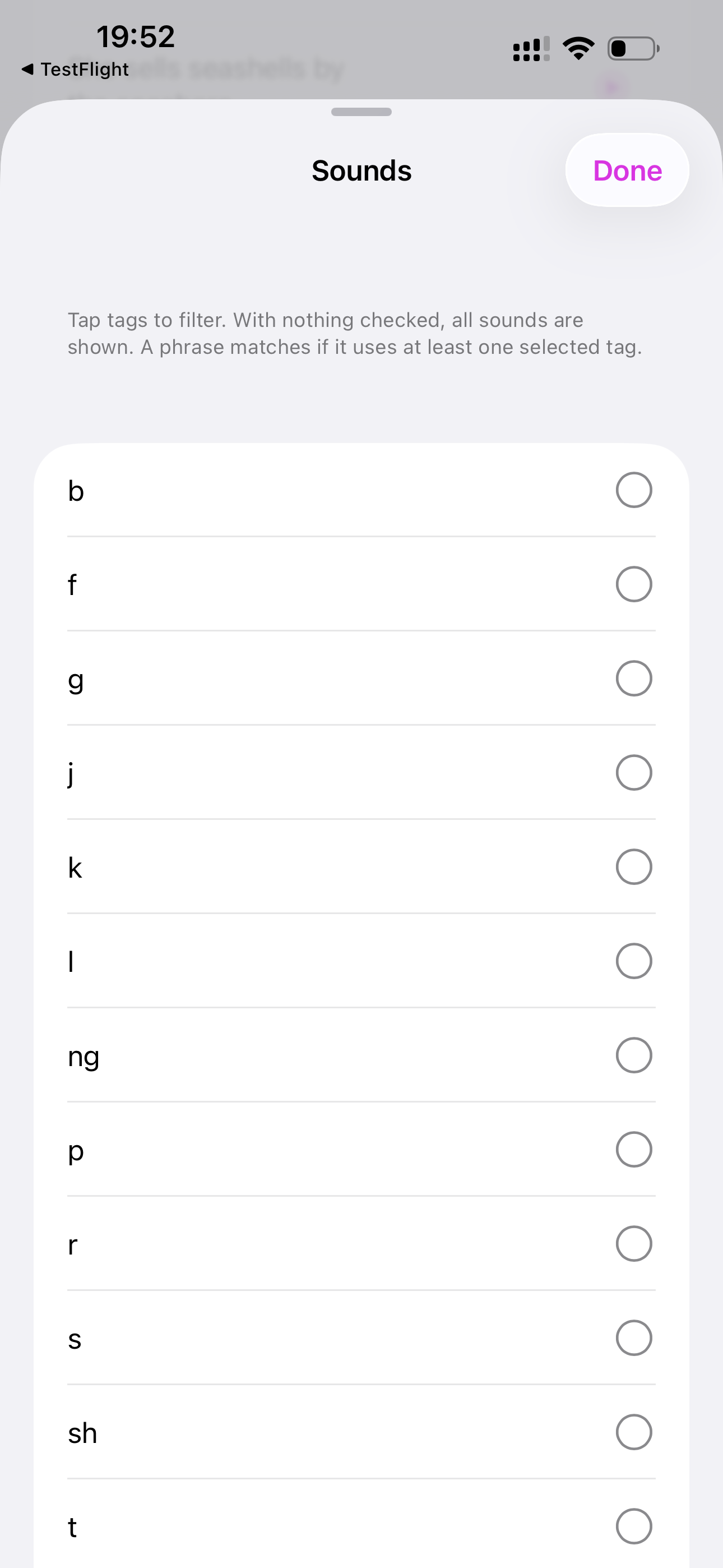Check the "k" filter circle
723x1568 pixels.
633,867
